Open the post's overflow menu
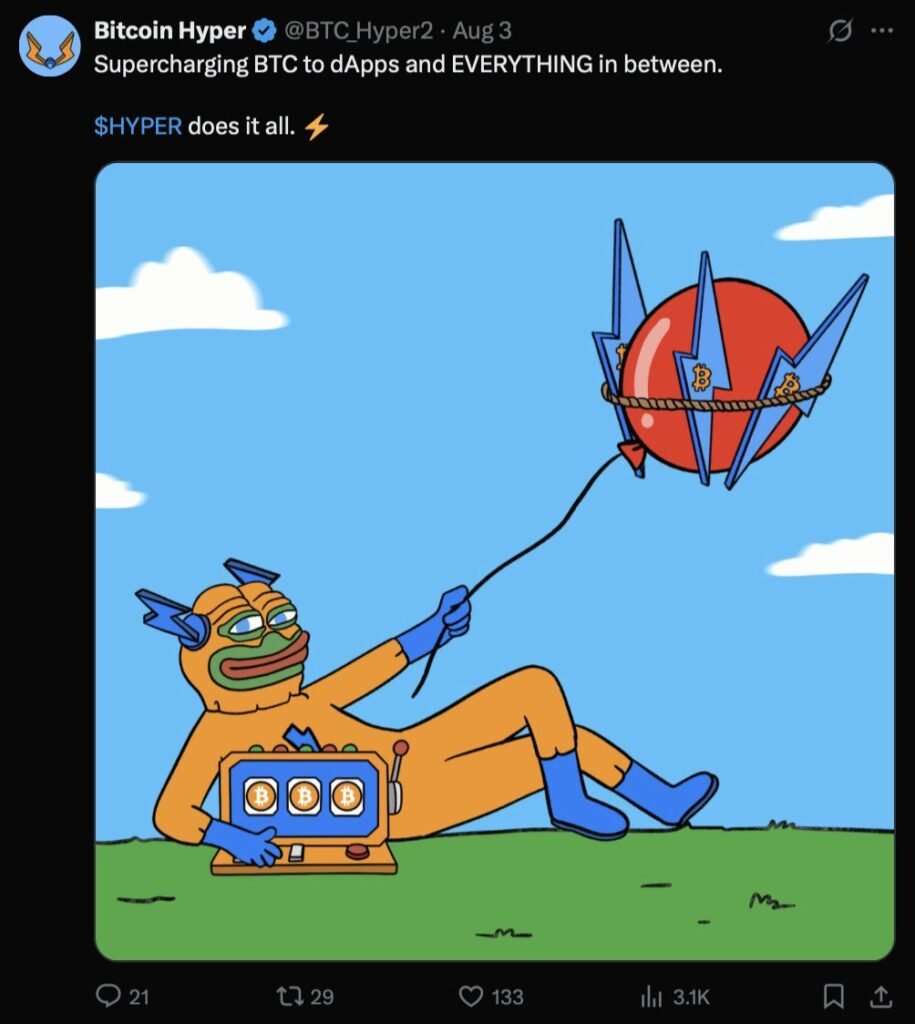This screenshot has width=915, height=1024. tap(881, 31)
